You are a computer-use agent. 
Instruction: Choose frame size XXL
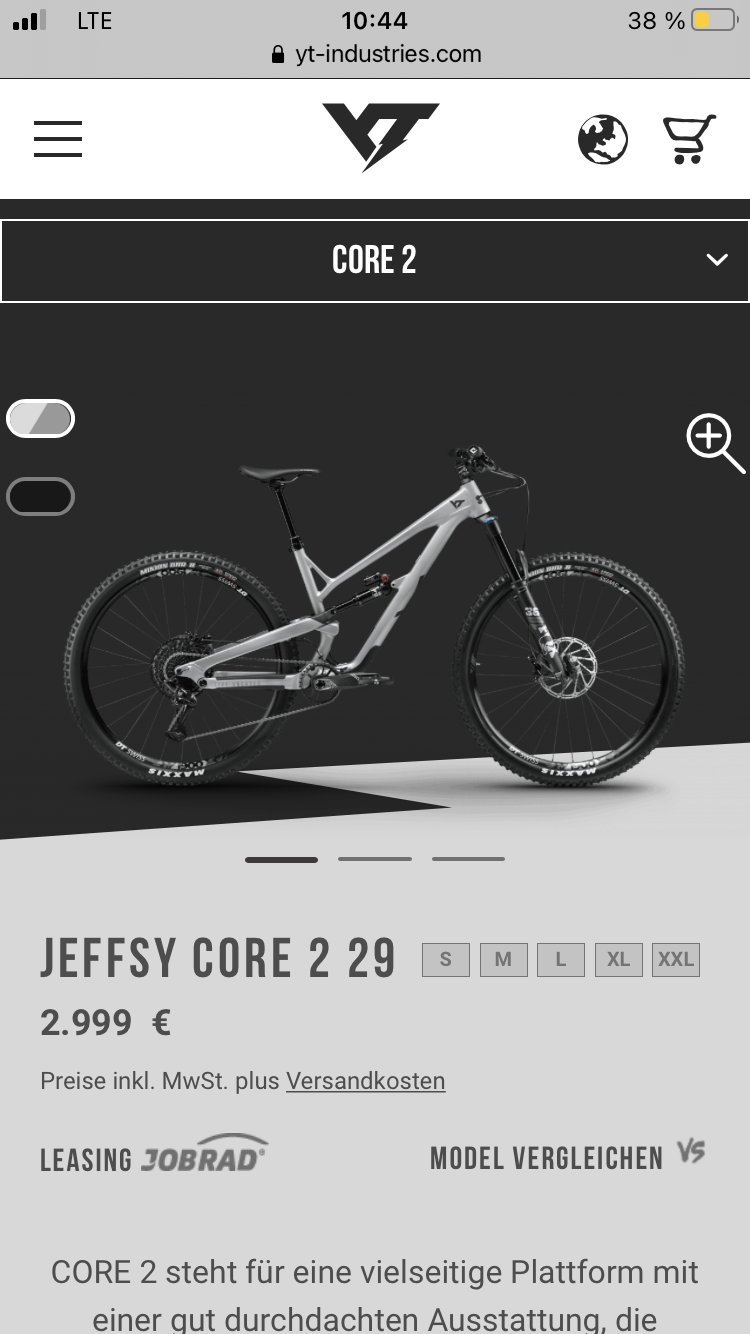pyautogui.click(x=676, y=960)
